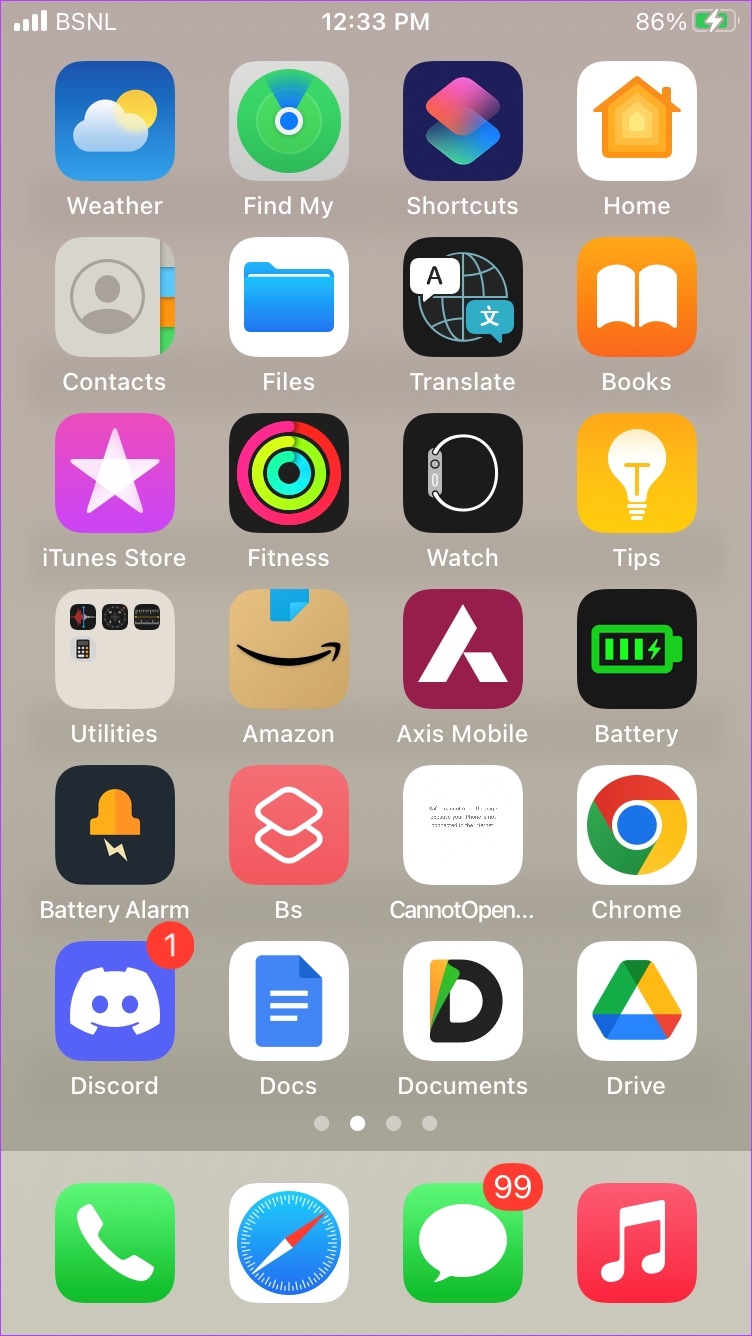Launch the Music app in dock
The image size is (752, 1336).
[x=637, y=1243]
